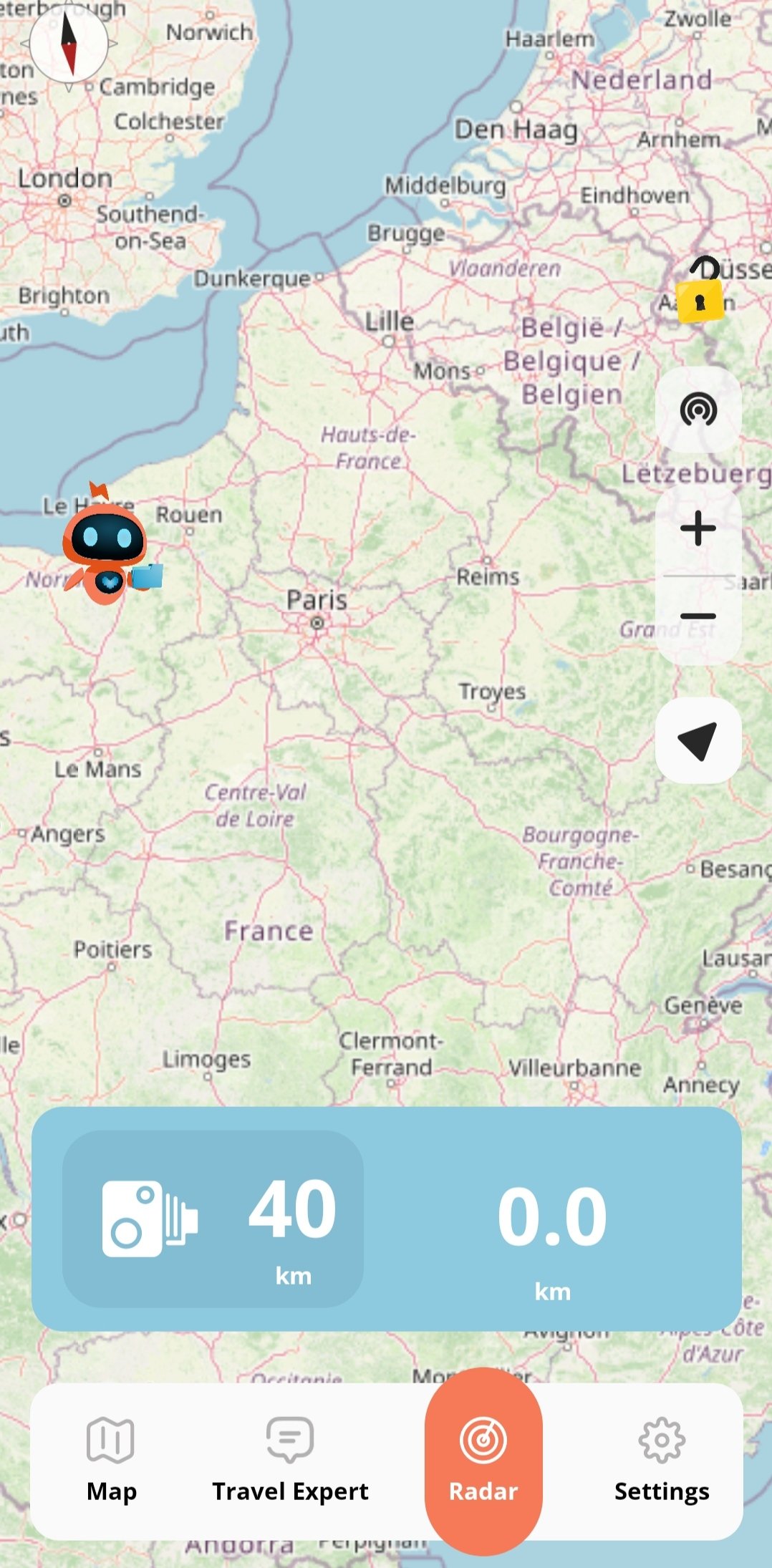Tap the radar signal button

(698, 410)
